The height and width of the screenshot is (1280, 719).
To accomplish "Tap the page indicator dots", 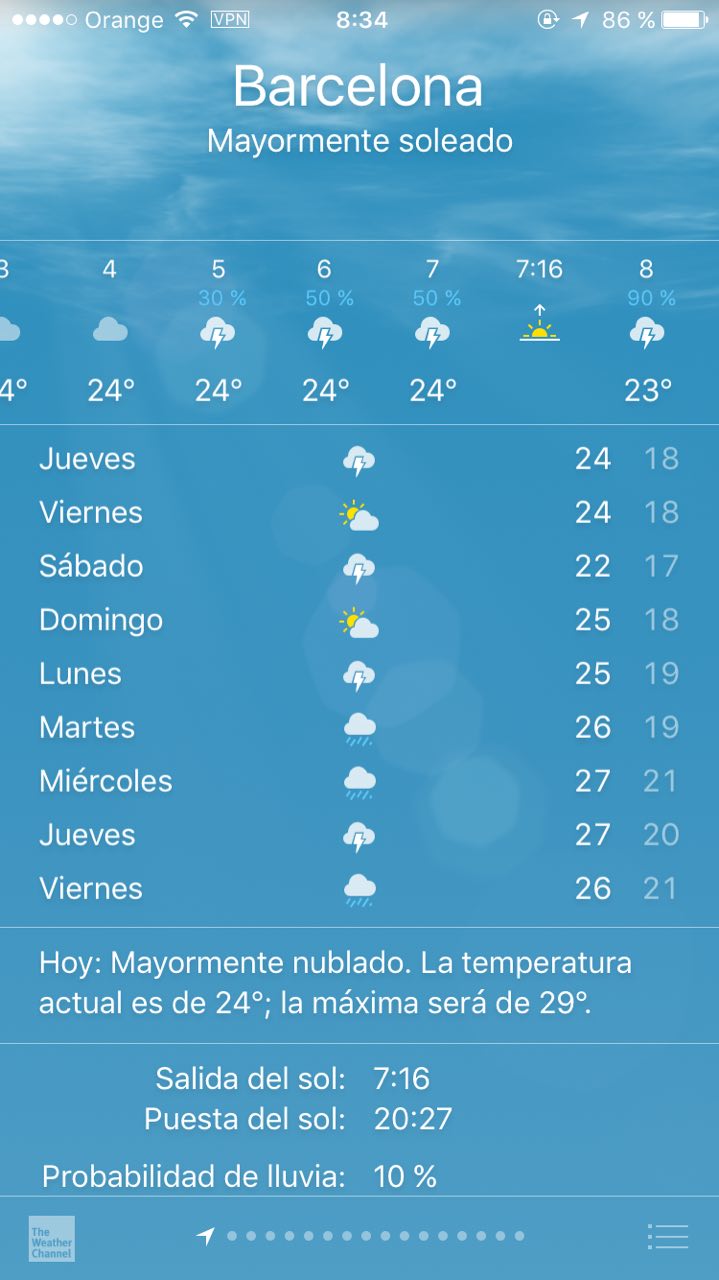I will click(361, 1237).
